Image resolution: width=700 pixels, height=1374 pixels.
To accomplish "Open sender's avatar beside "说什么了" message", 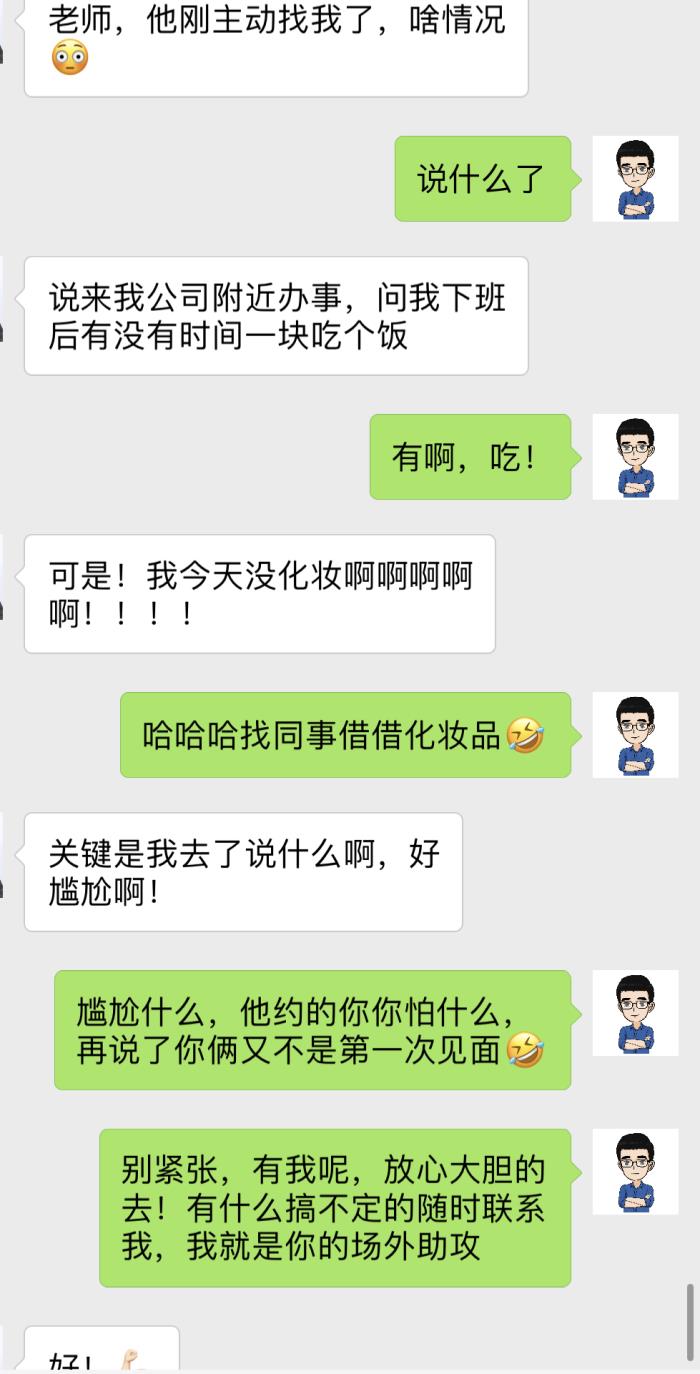I will click(635, 179).
